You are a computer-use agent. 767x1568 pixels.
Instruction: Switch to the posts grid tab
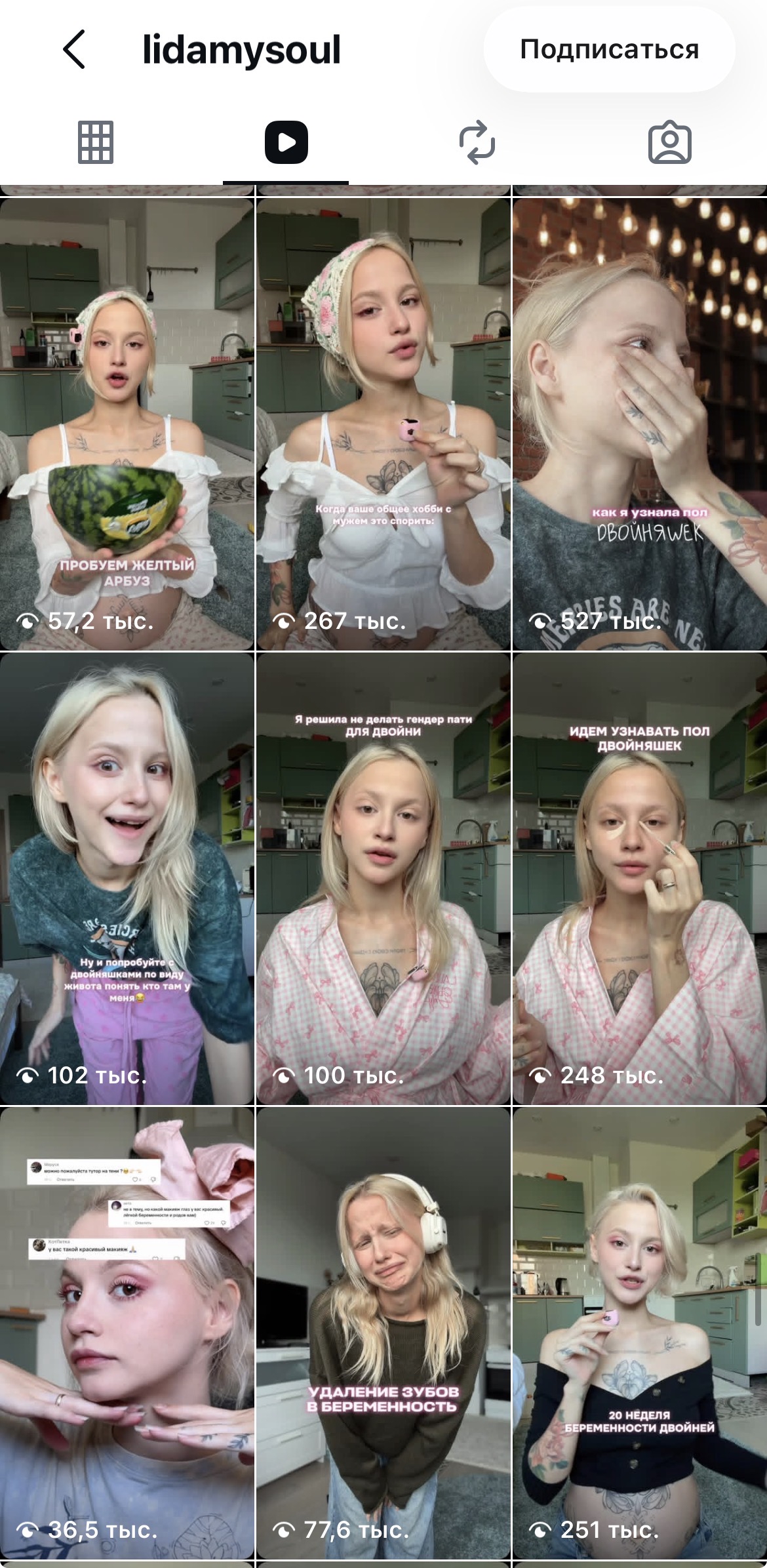96,142
